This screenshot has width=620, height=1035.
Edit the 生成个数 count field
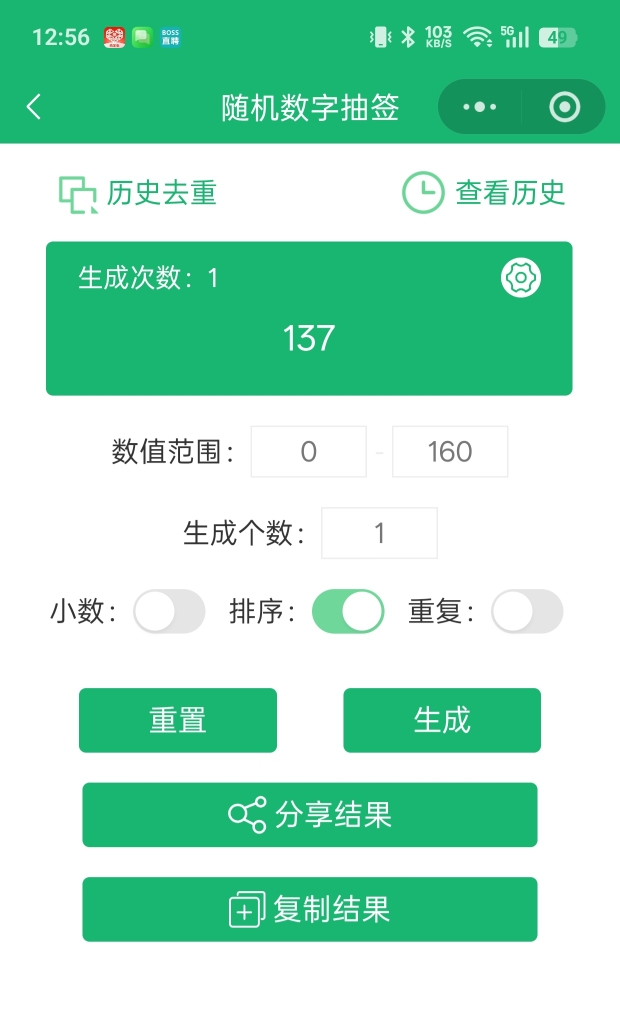pos(379,533)
